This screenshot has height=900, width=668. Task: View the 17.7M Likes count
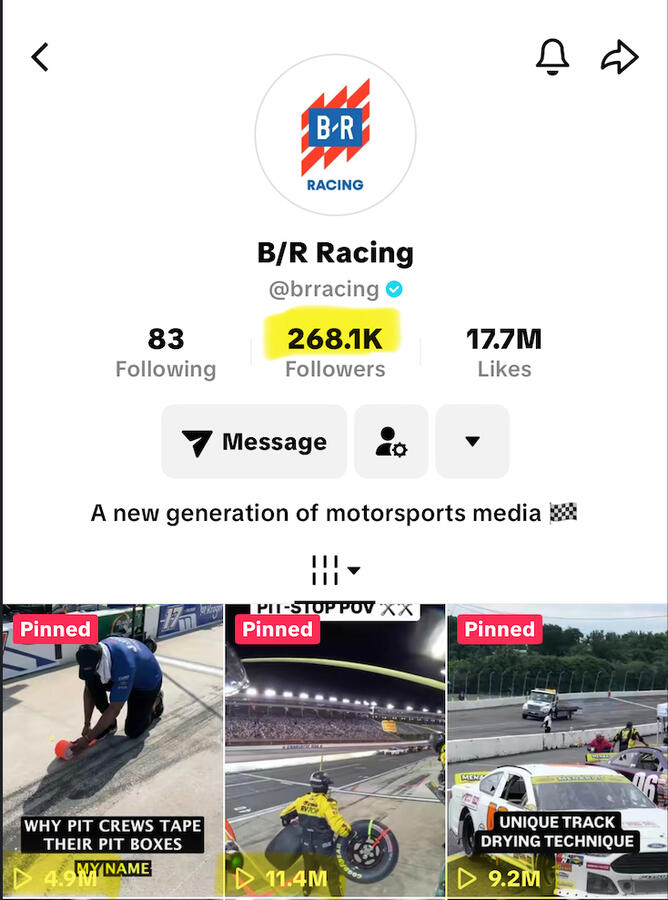pyautogui.click(x=503, y=353)
